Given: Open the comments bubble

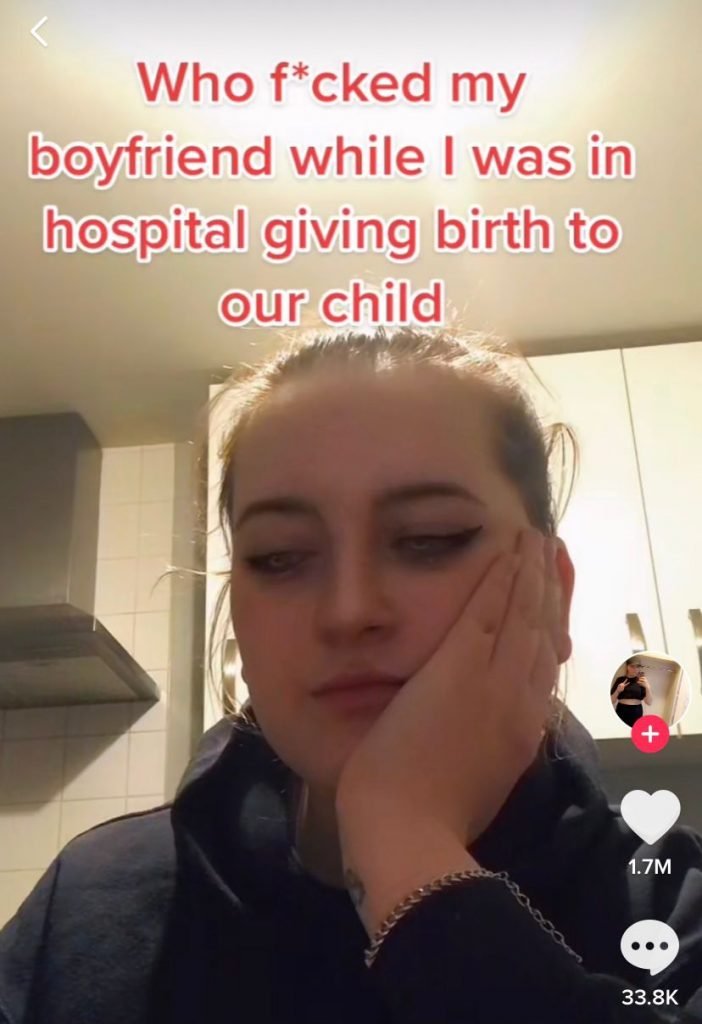Looking at the screenshot, I should click(650, 948).
